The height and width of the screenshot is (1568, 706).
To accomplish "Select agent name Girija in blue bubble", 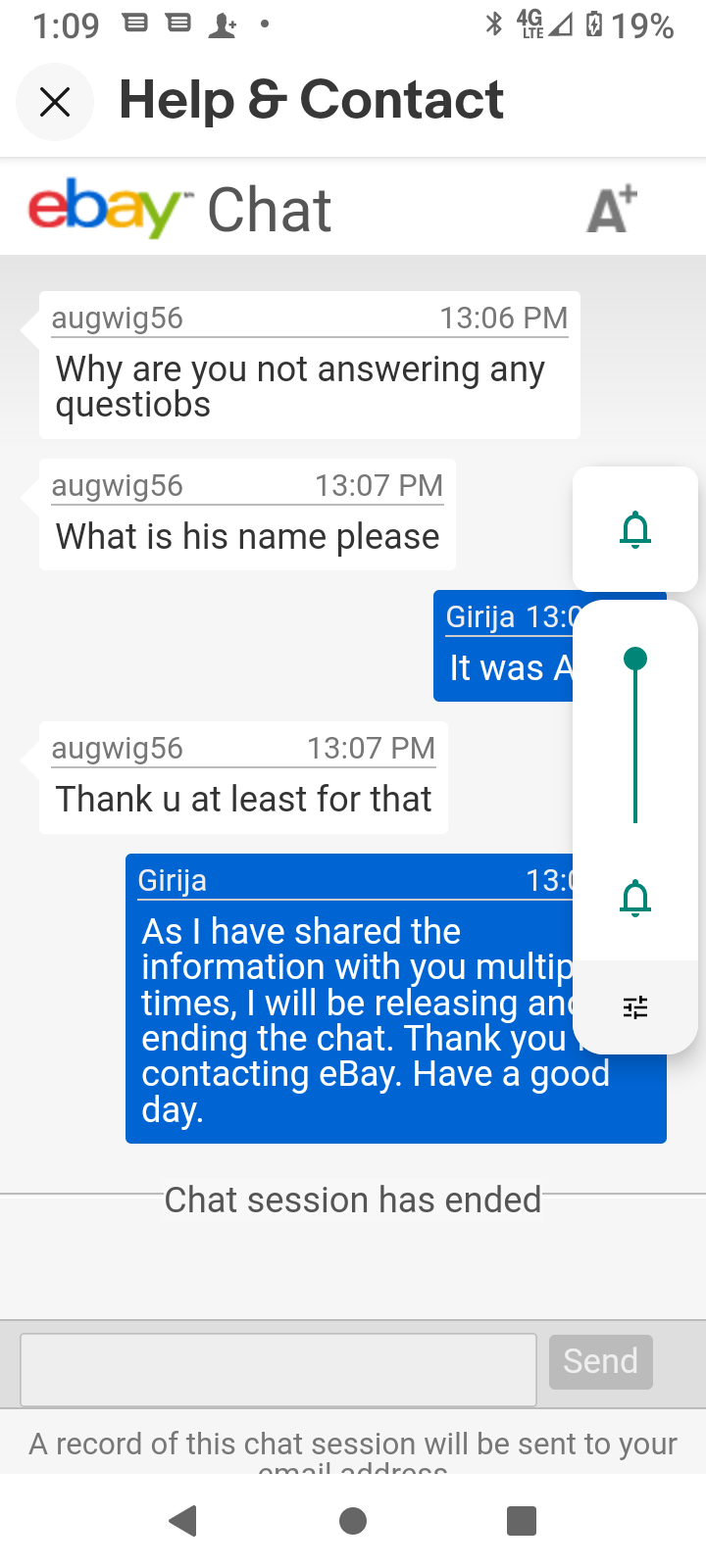I will pyautogui.click(x=173, y=880).
